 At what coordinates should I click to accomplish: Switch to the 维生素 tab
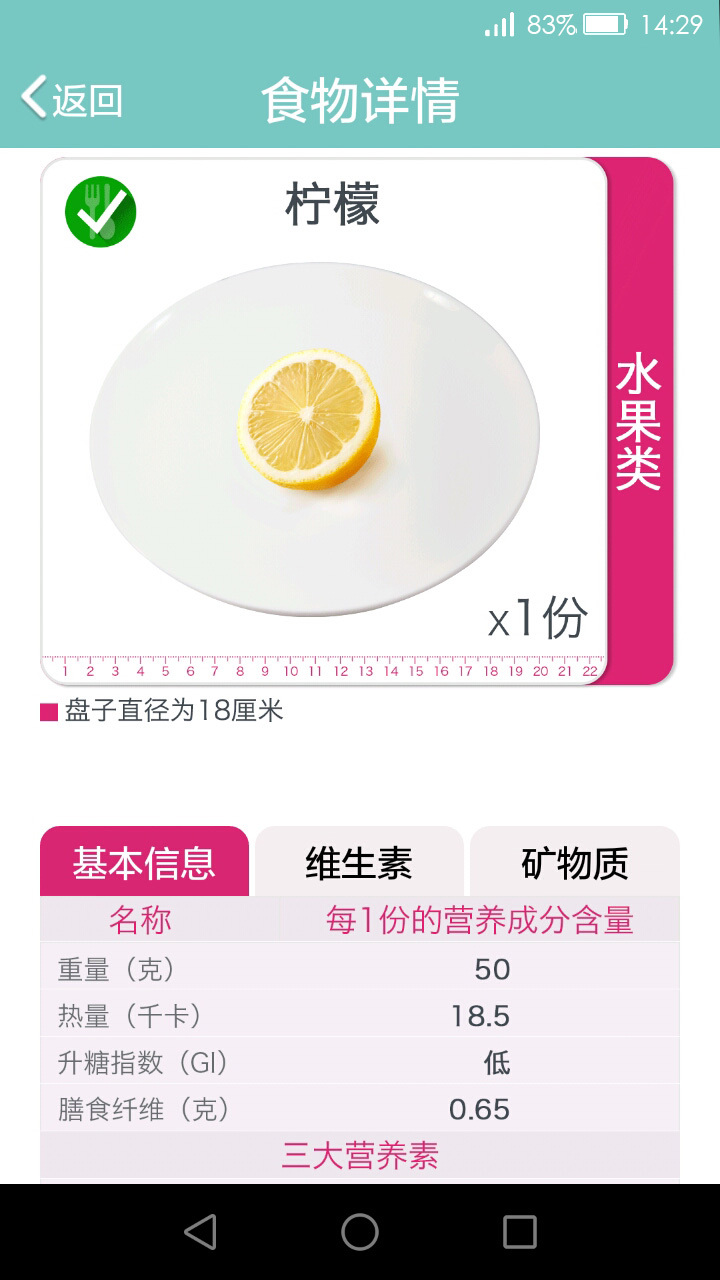359,861
